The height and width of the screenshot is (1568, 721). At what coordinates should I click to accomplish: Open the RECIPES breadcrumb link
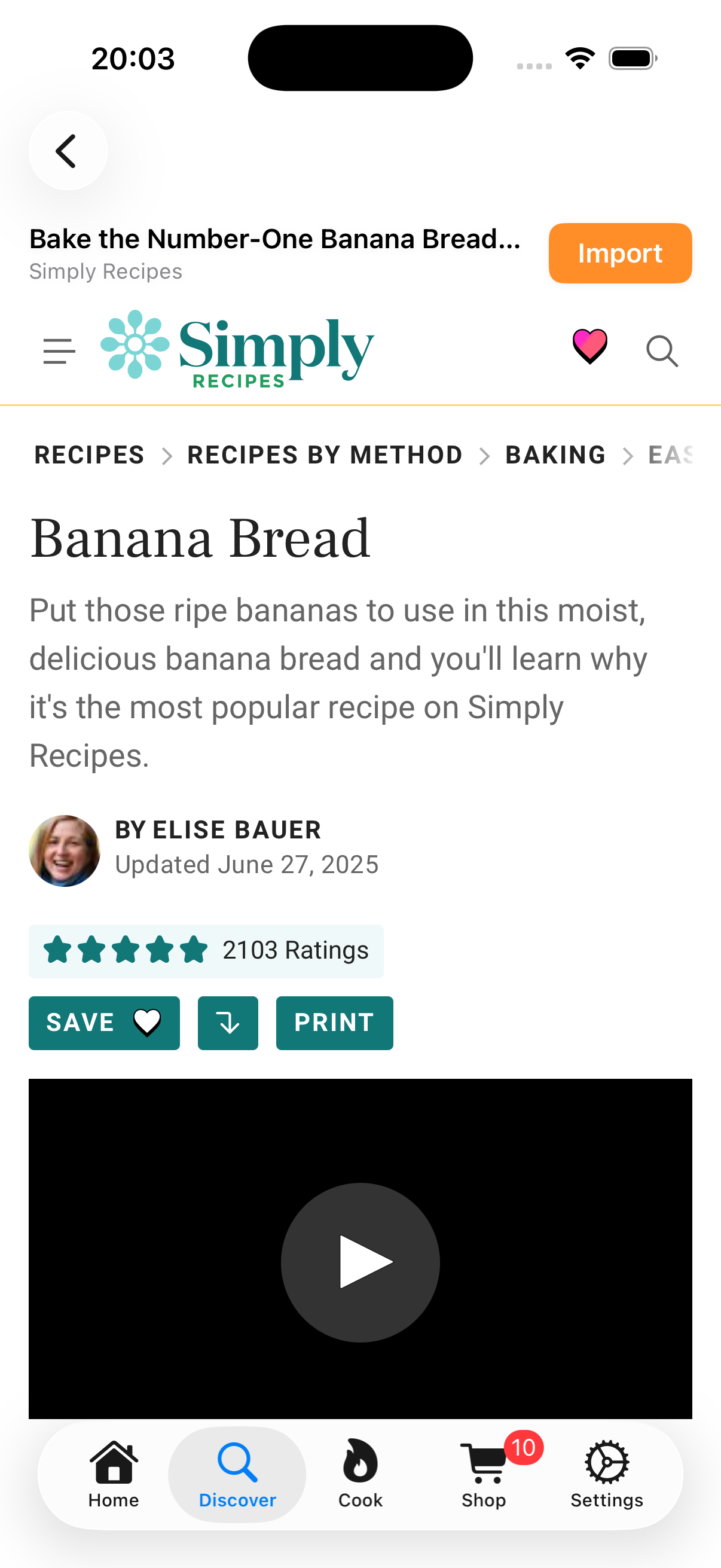click(x=90, y=454)
